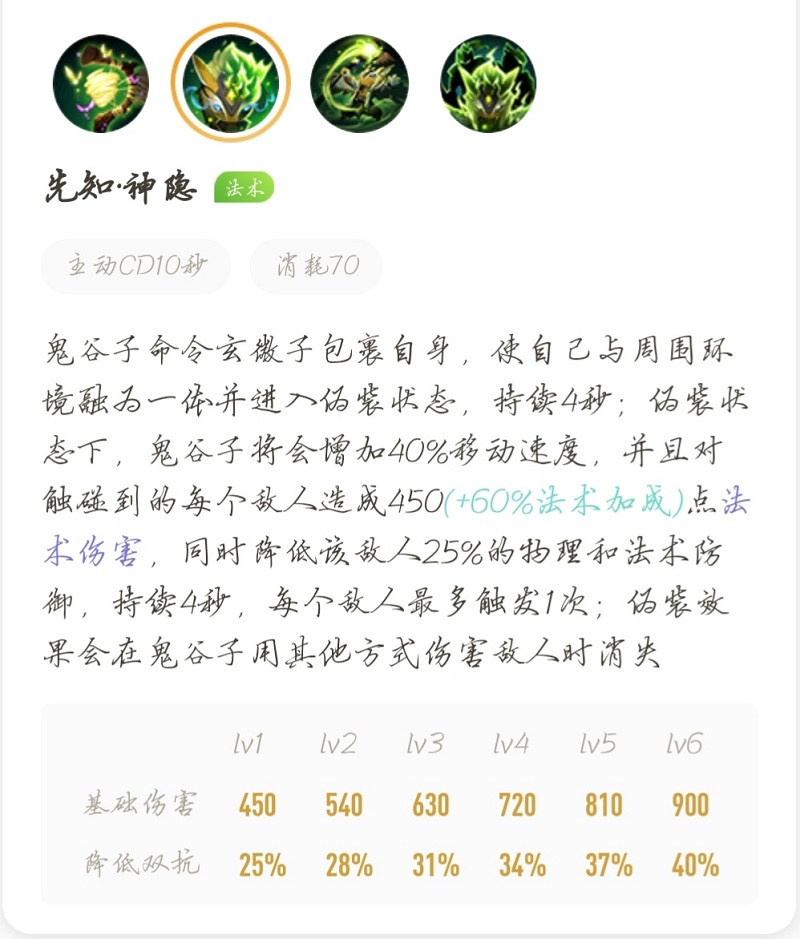The width and height of the screenshot is (800, 939).
Task: Select the skill icon with glowing green beast face
Action: coord(488,83)
